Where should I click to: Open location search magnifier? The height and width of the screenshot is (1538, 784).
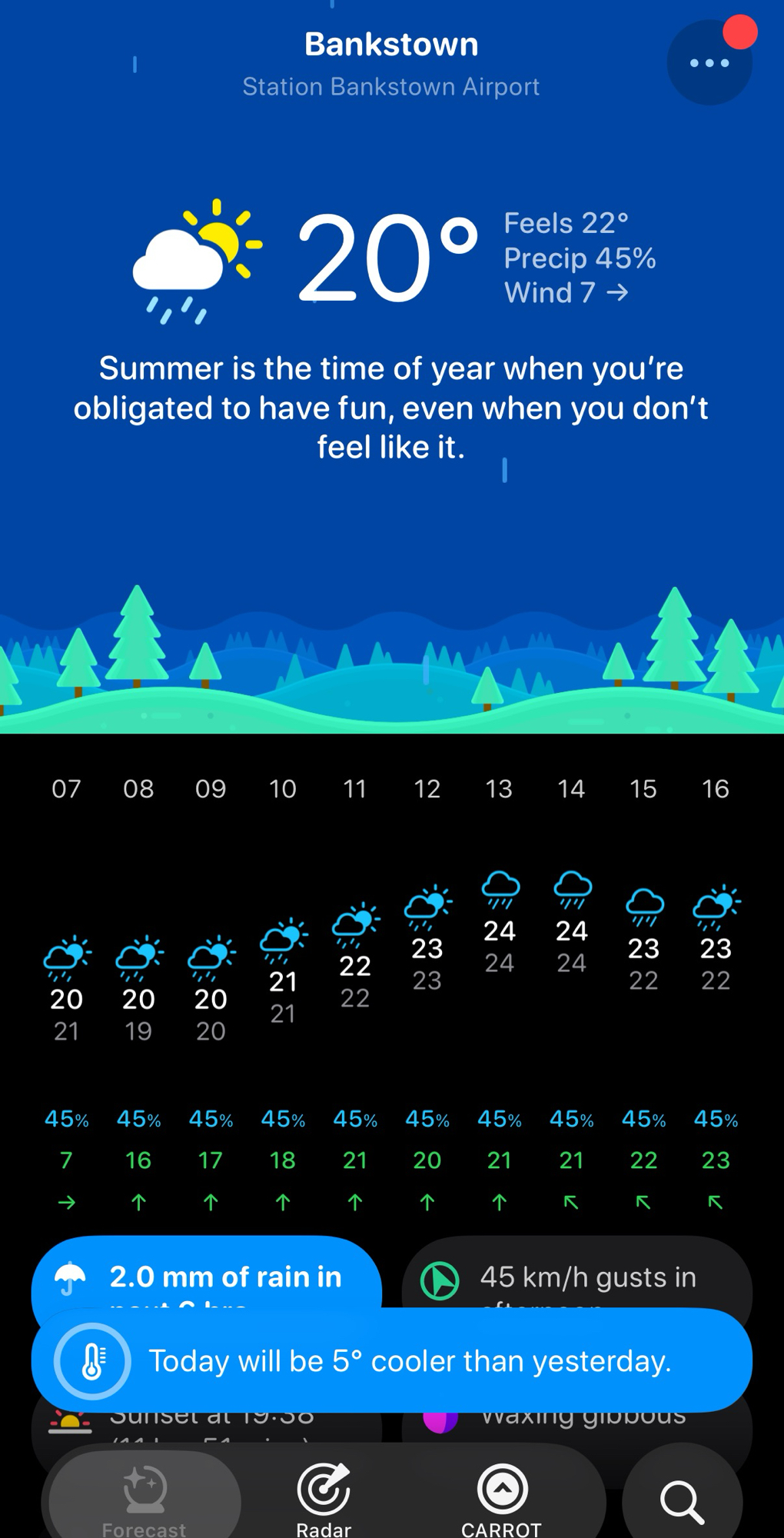pyautogui.click(x=682, y=1500)
